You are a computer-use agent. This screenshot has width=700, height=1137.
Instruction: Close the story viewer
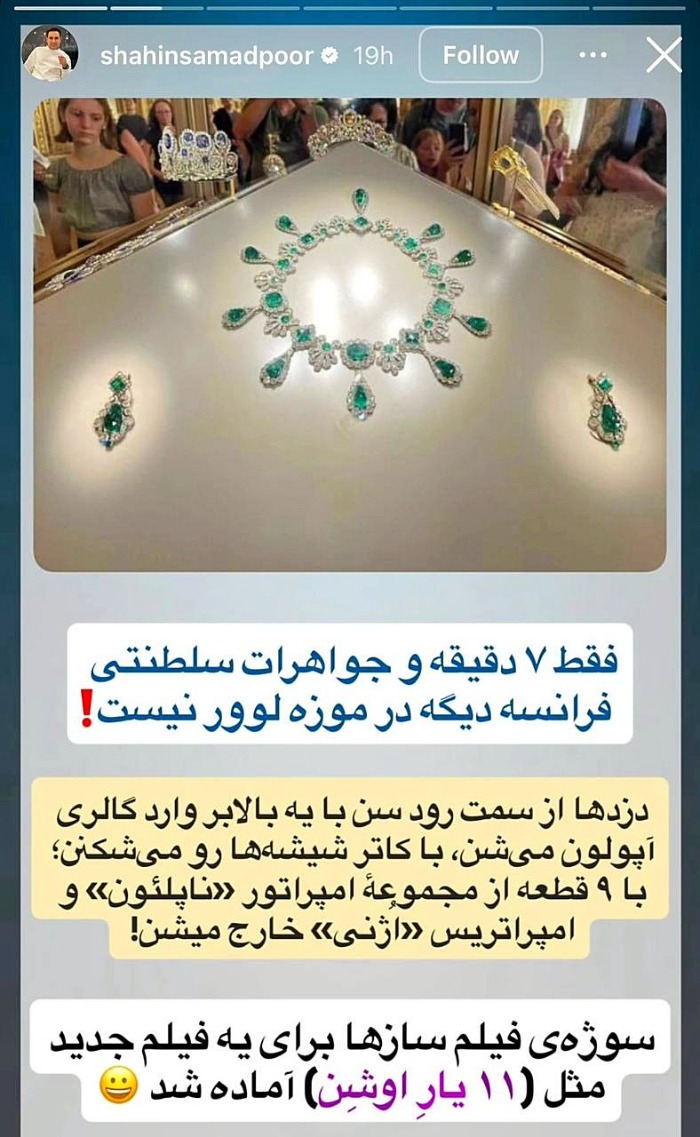click(664, 55)
